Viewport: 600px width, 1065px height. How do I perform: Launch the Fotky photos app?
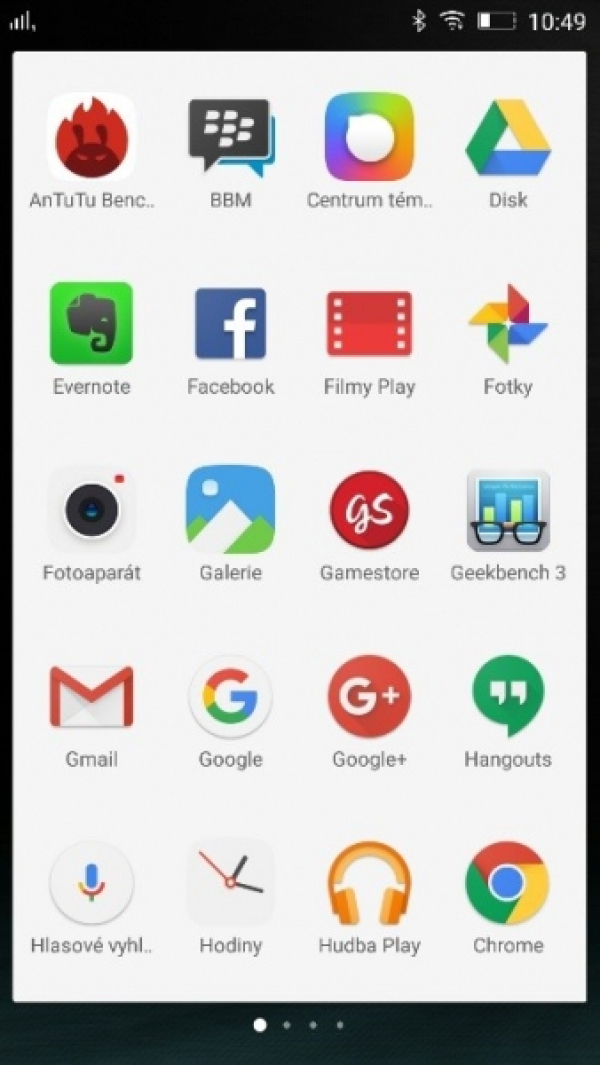point(508,324)
